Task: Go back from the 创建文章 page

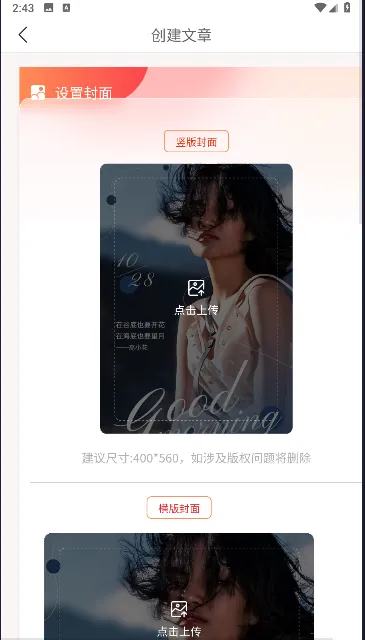Action: pyautogui.click(x=23, y=35)
